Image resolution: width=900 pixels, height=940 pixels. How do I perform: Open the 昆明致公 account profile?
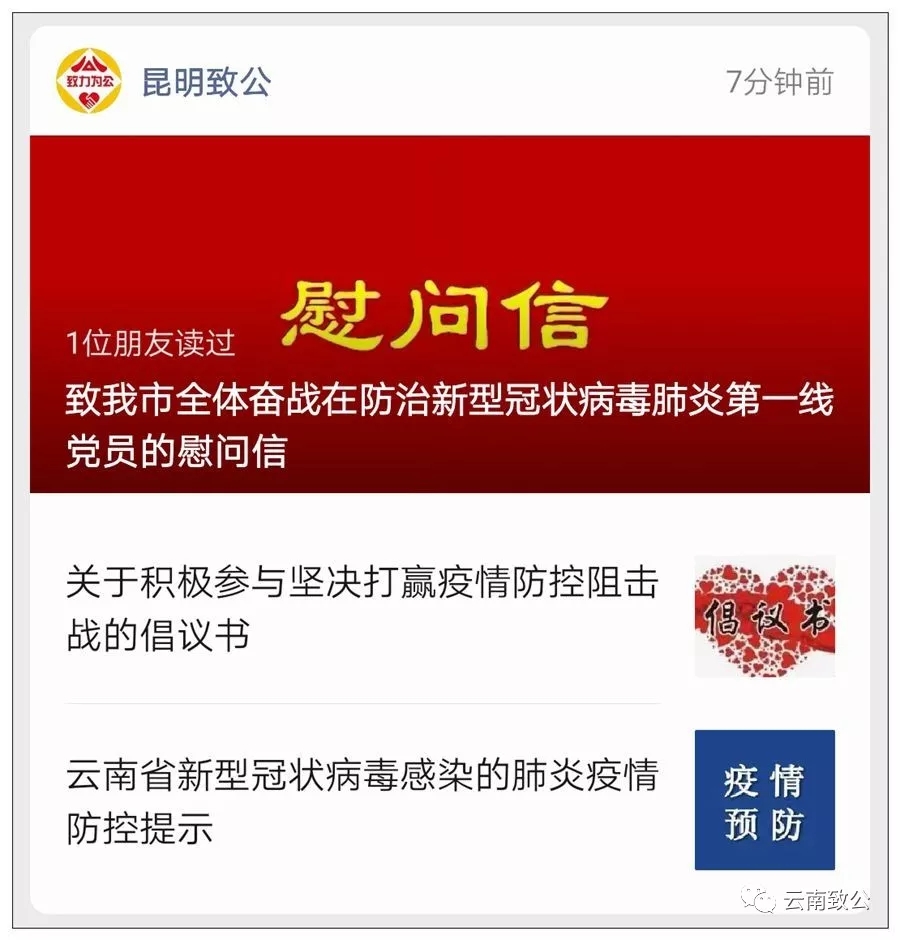[205, 82]
